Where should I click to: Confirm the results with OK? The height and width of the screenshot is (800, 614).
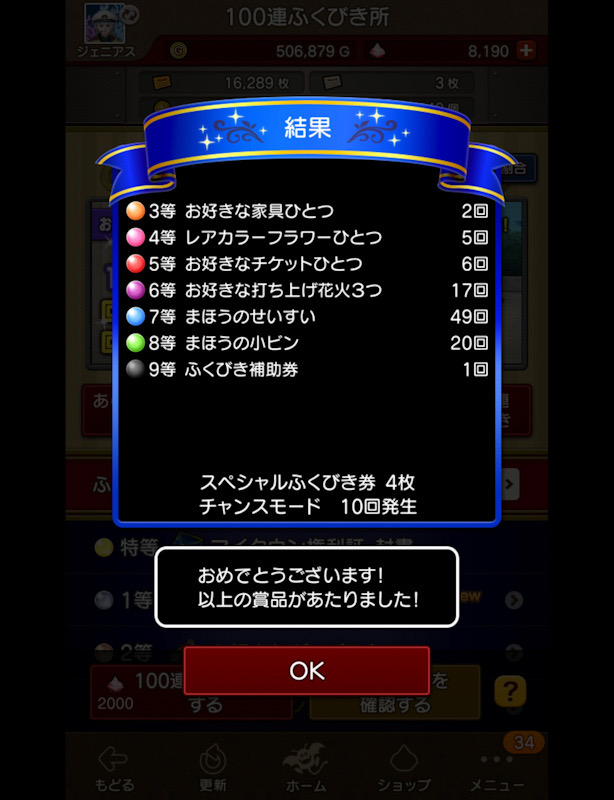click(306, 670)
